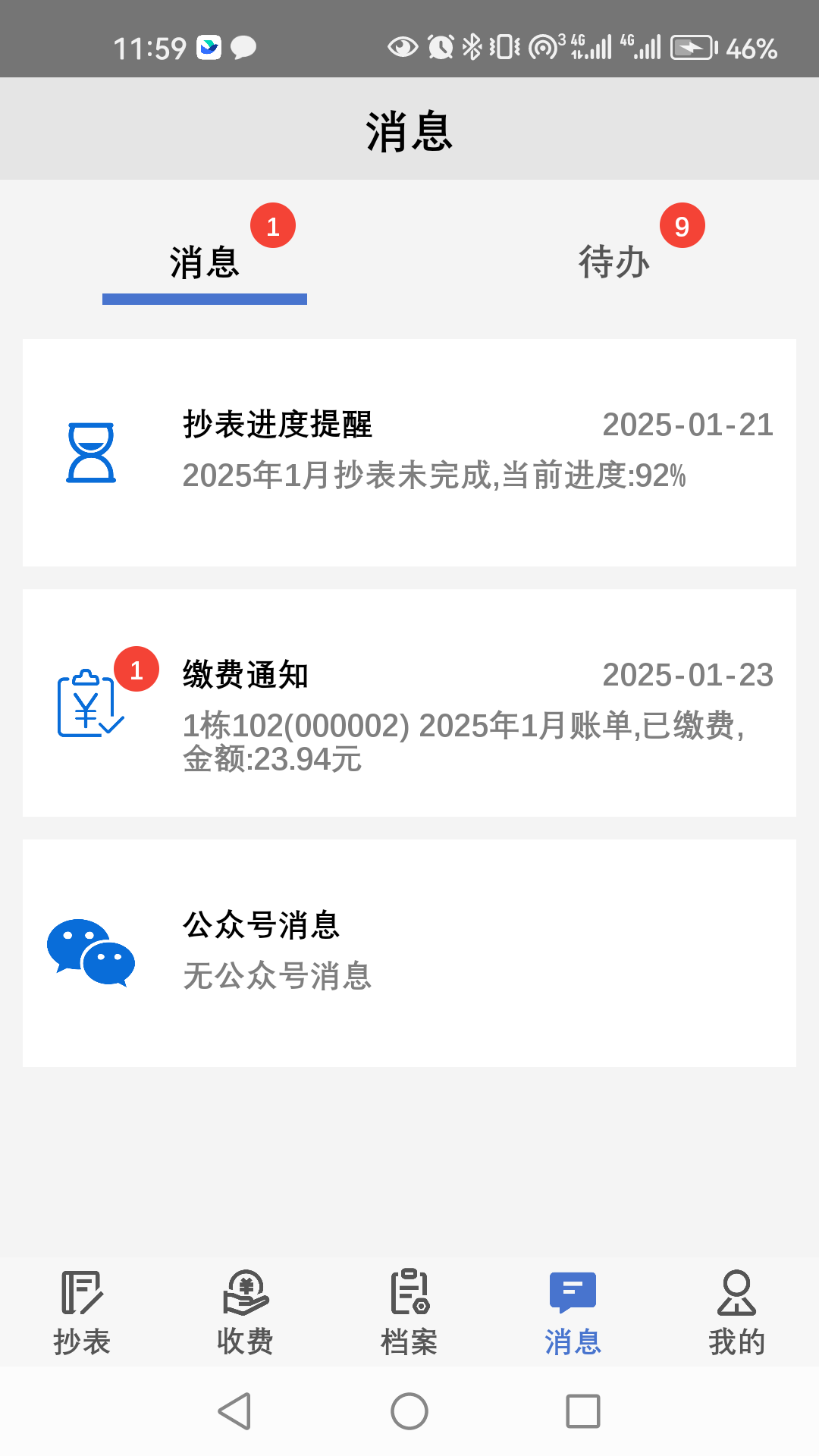Select the 消息 messages icon in bottom bar

pyautogui.click(x=573, y=1312)
